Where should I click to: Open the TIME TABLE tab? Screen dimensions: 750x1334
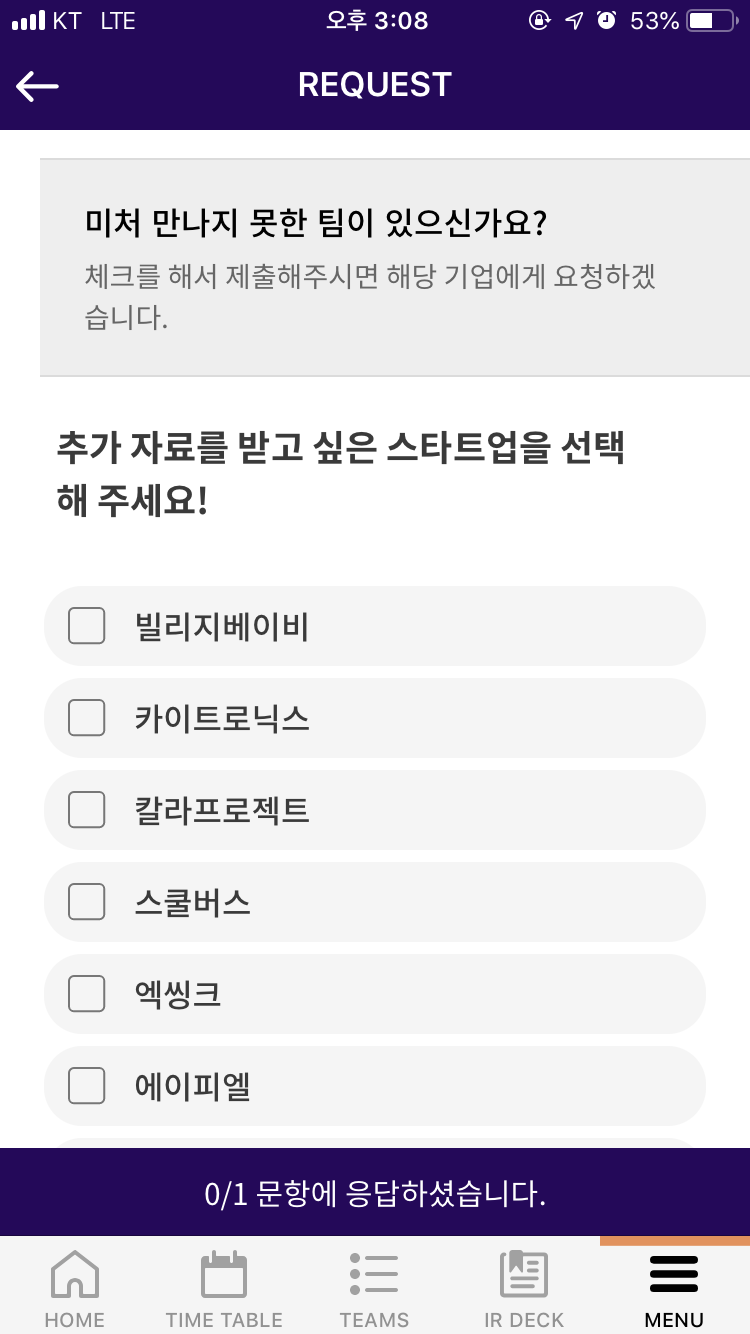pyautogui.click(x=225, y=1289)
